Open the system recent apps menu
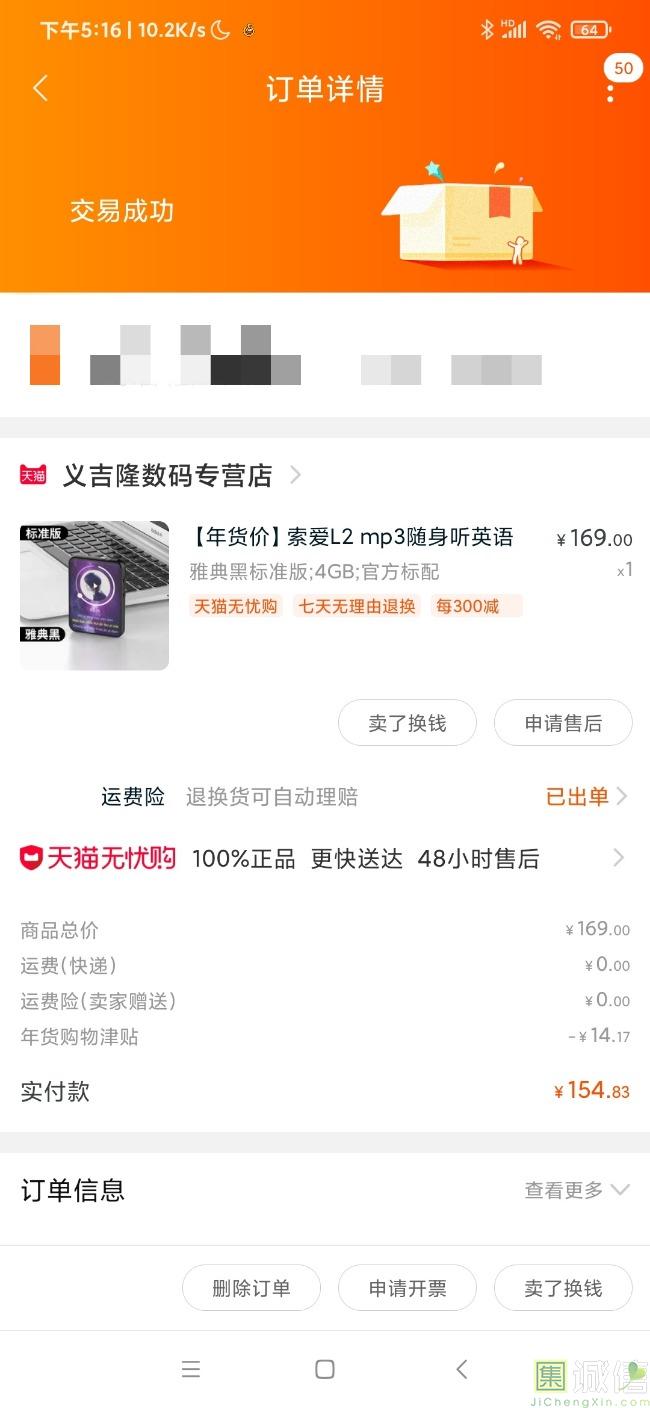The width and height of the screenshot is (650, 1408). tap(191, 1369)
